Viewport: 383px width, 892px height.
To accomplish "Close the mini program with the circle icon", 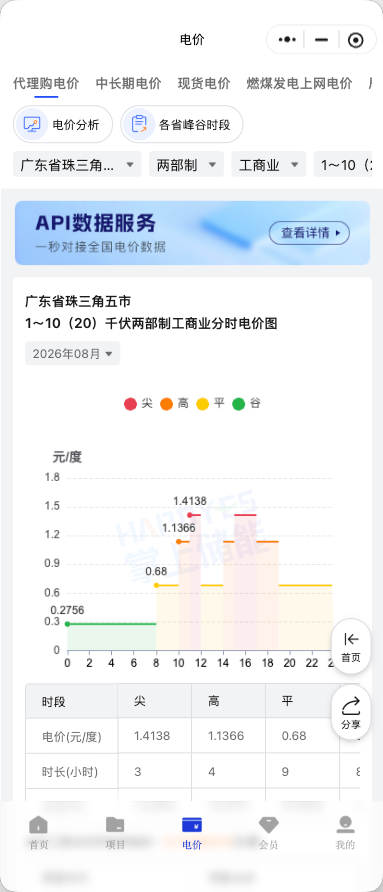I will tap(356, 40).
